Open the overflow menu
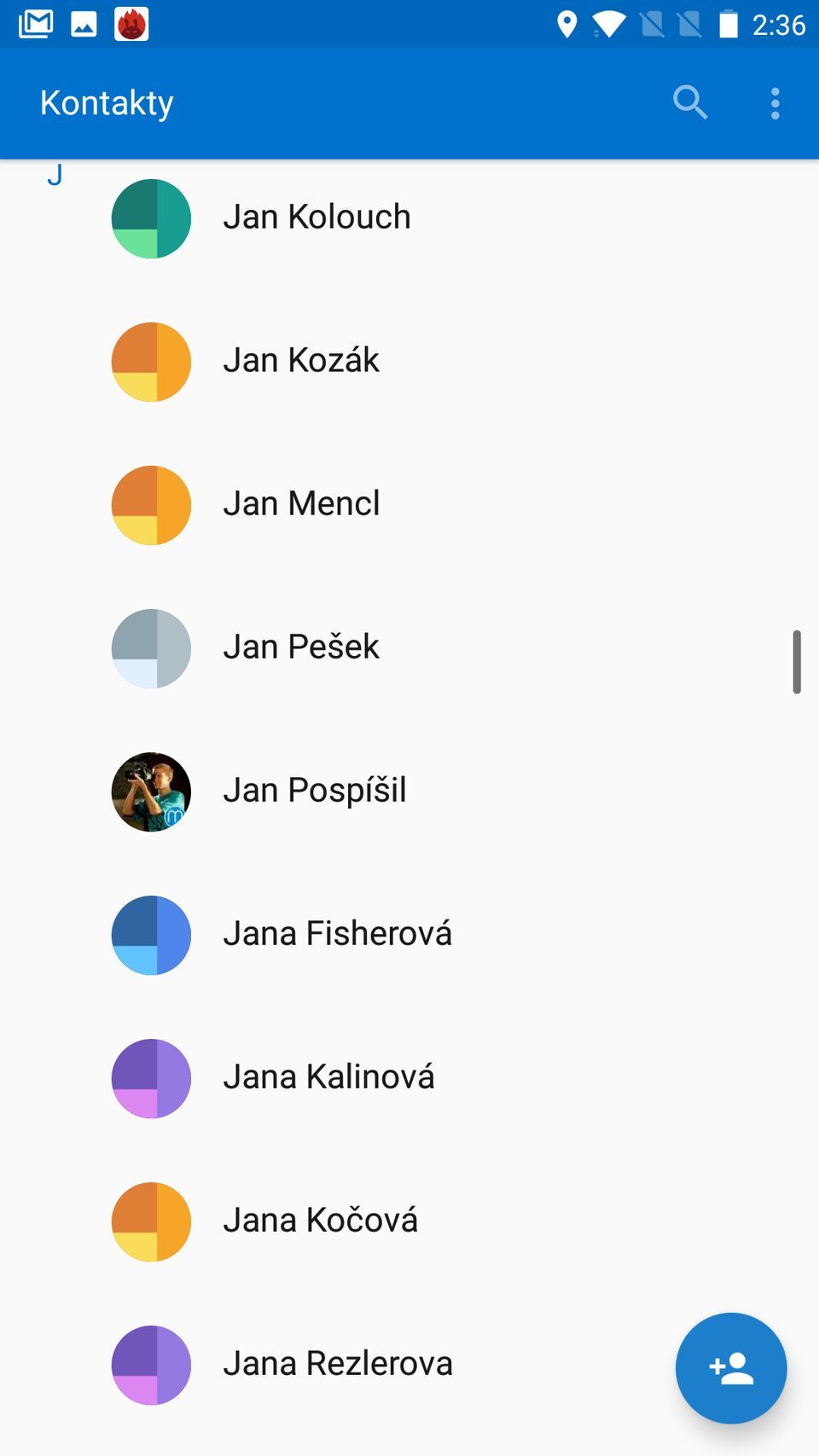Image resolution: width=819 pixels, height=1456 pixels. pos(775,103)
